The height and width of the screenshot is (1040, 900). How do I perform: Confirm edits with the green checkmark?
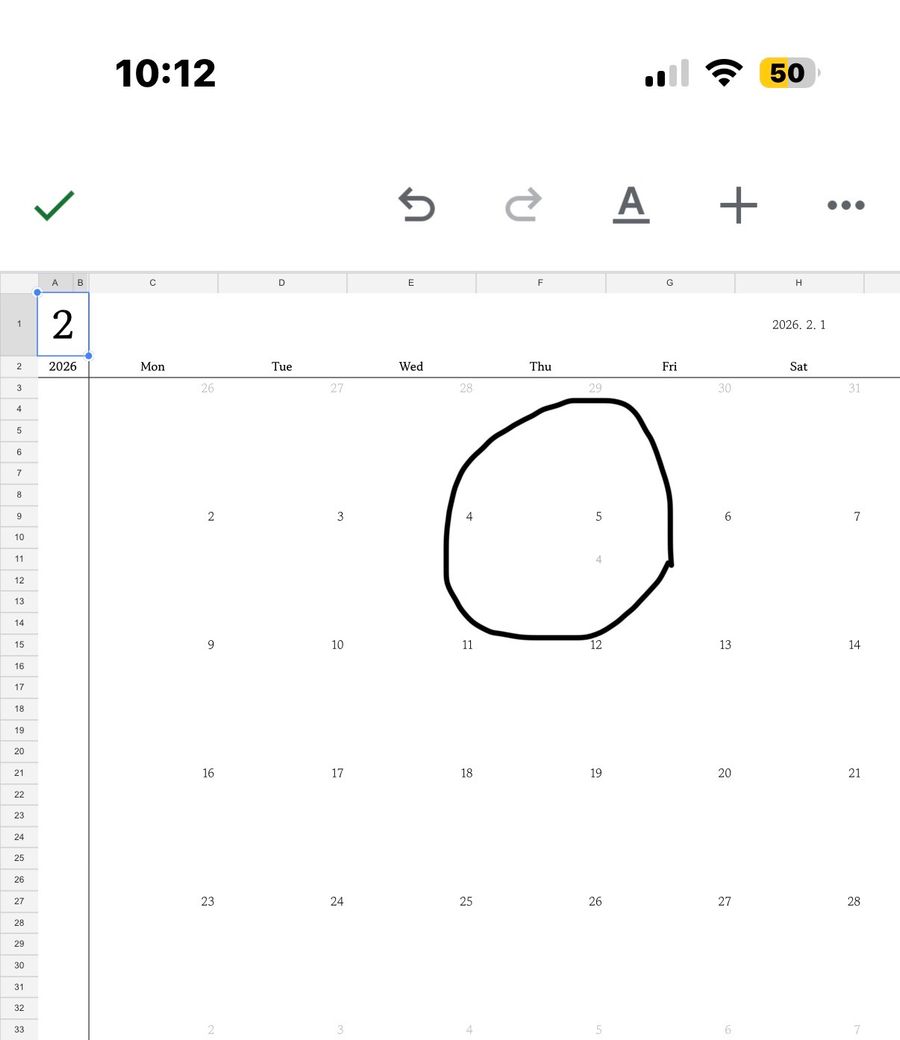click(54, 206)
